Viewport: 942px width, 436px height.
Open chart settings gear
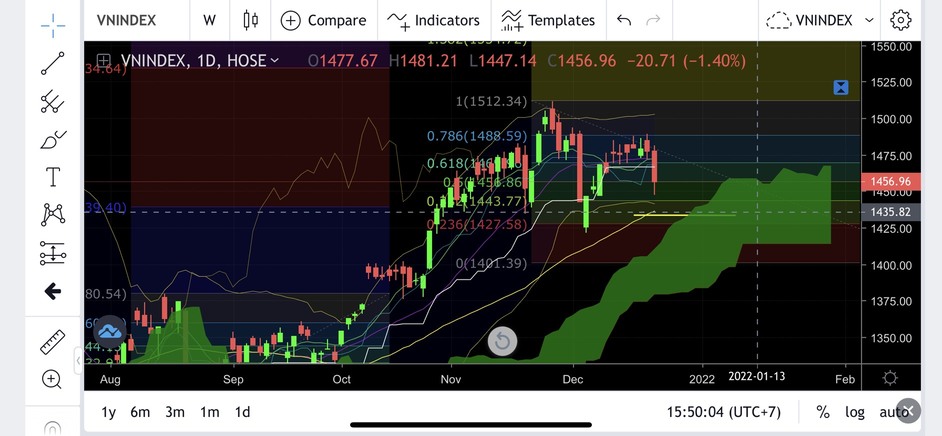(x=901, y=20)
